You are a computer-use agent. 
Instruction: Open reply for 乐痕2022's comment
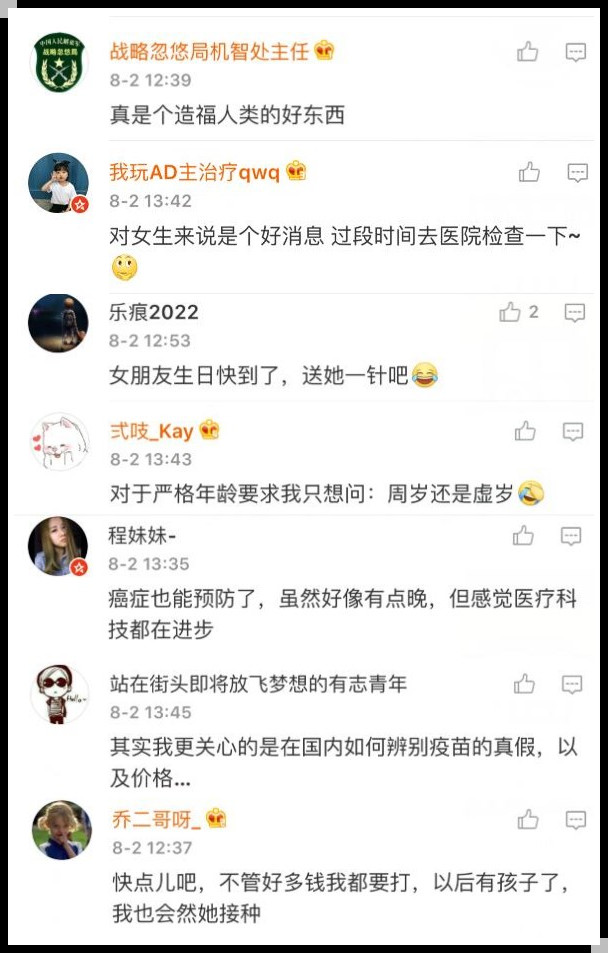[x=575, y=312]
